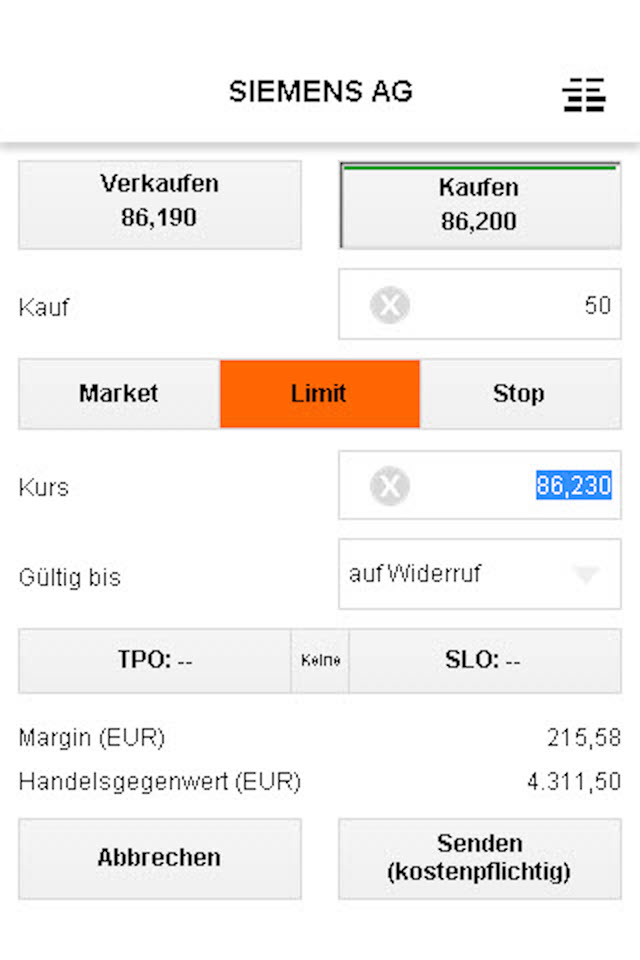Switch order type to Stop
640x960 pixels.
pyautogui.click(x=519, y=393)
